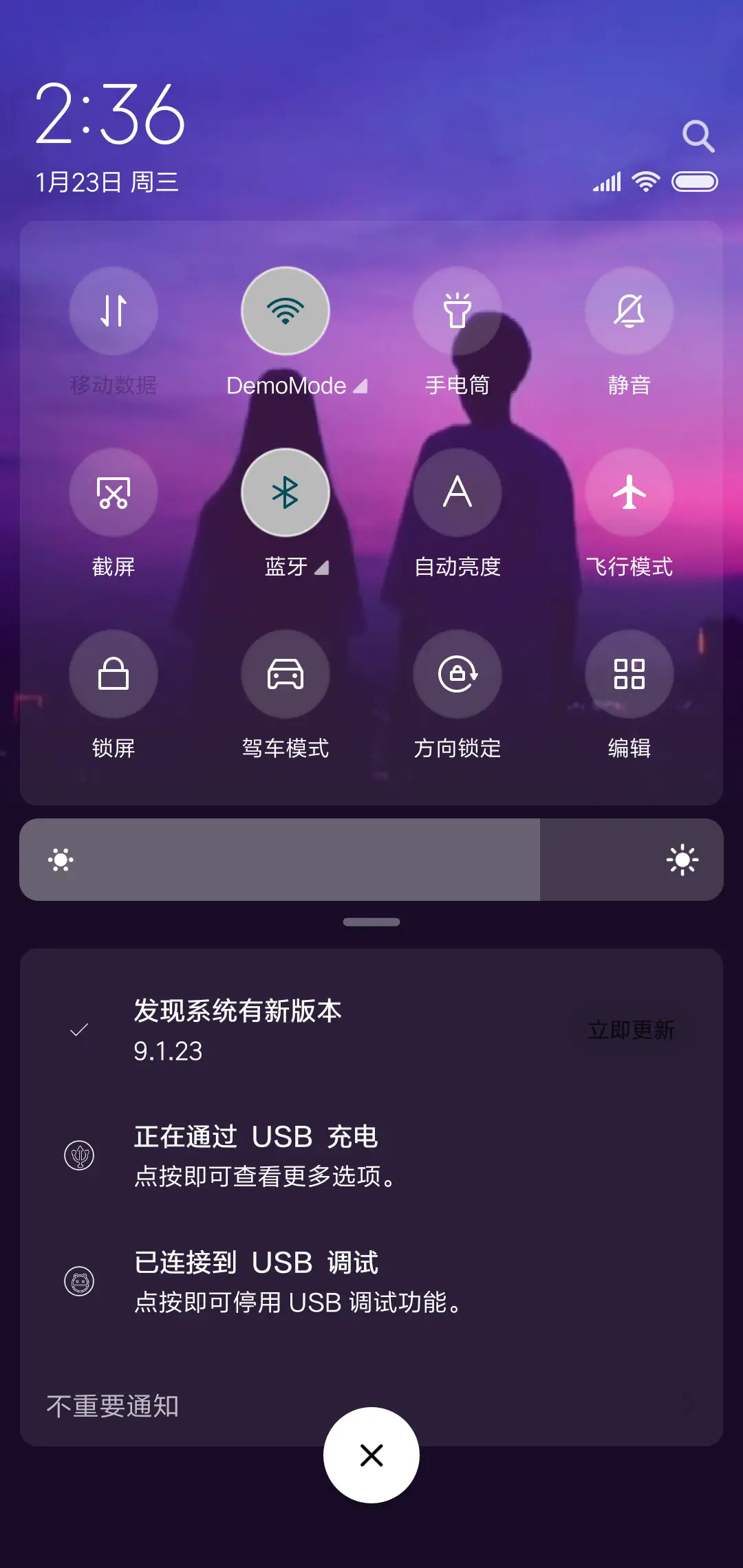Tap the USB debugging notification to disable it
Screen dimensions: 743x1568
[x=371, y=1283]
